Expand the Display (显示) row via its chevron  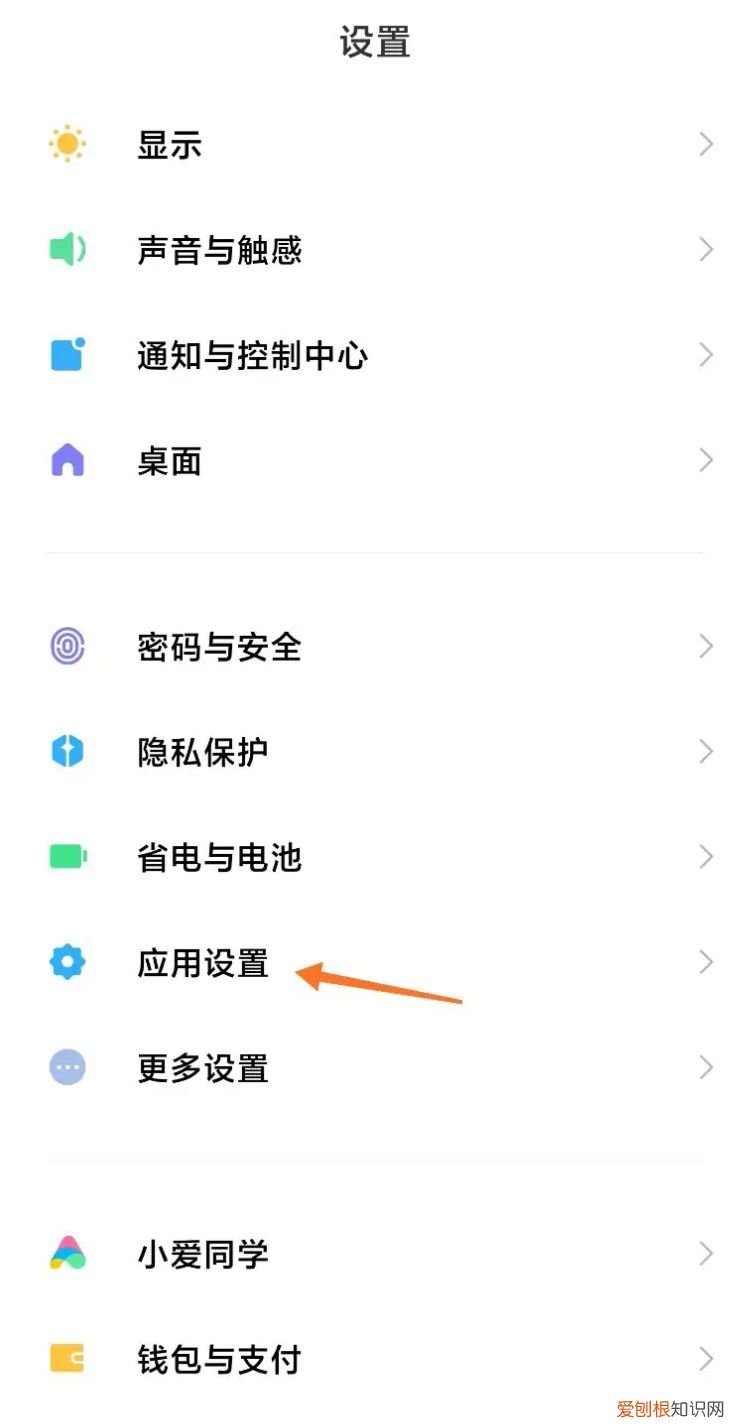(706, 144)
